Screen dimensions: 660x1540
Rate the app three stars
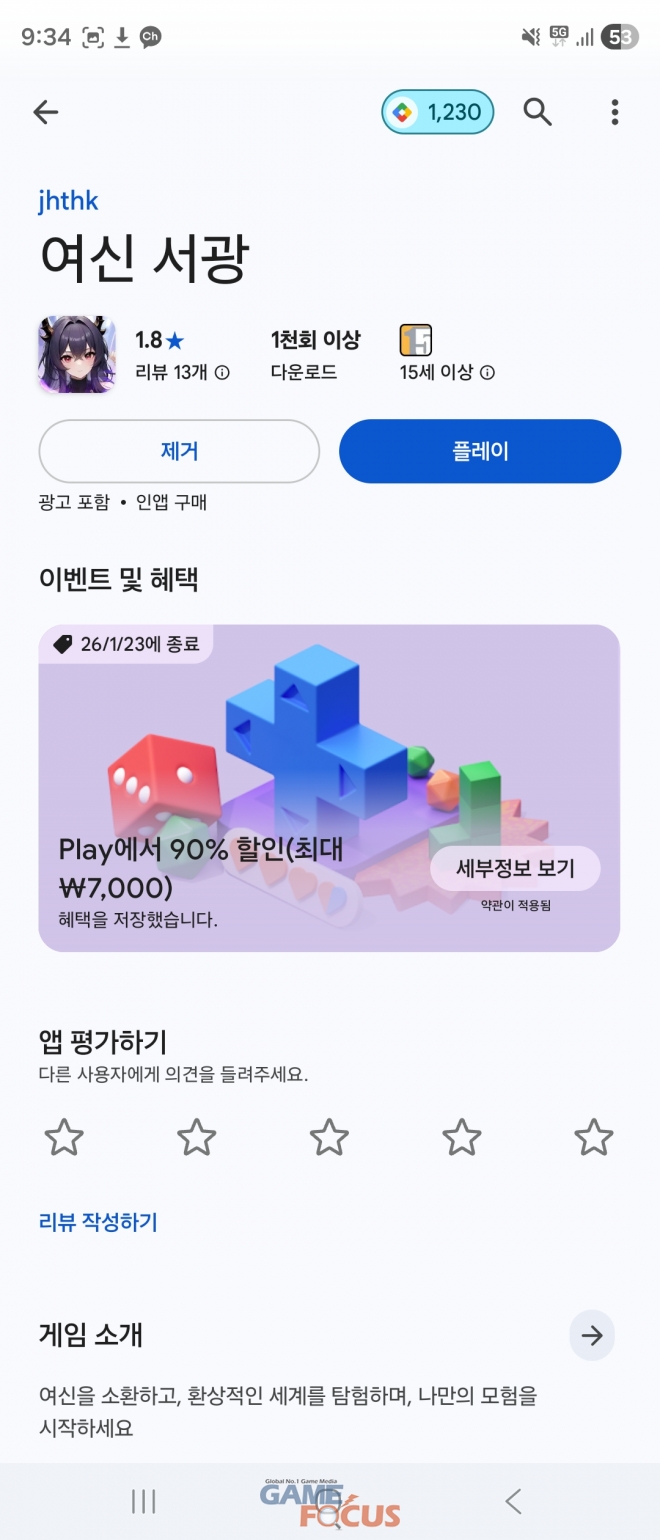coord(329,1138)
